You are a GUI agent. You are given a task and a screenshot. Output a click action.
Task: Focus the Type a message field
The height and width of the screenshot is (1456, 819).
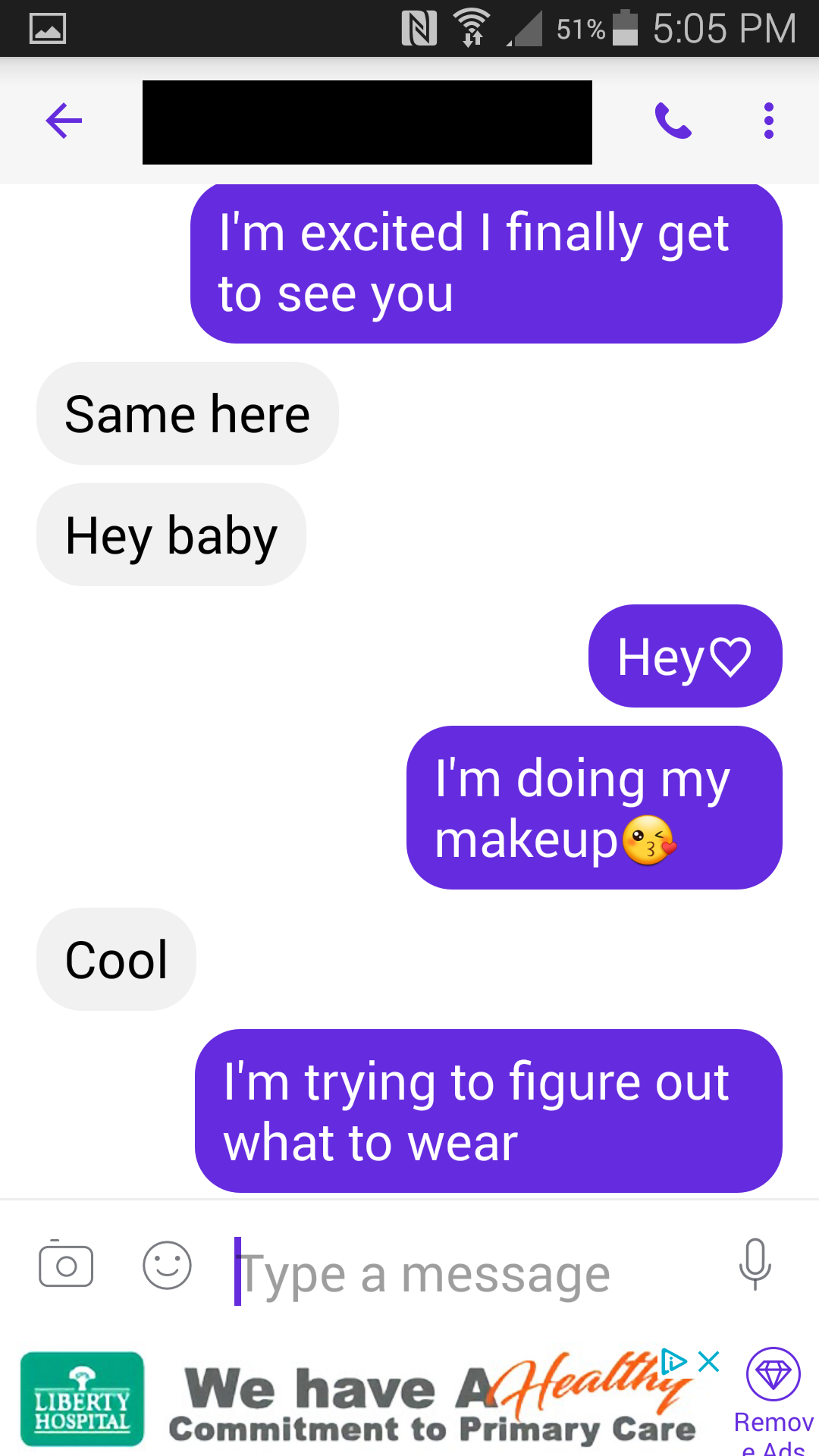point(470,1272)
